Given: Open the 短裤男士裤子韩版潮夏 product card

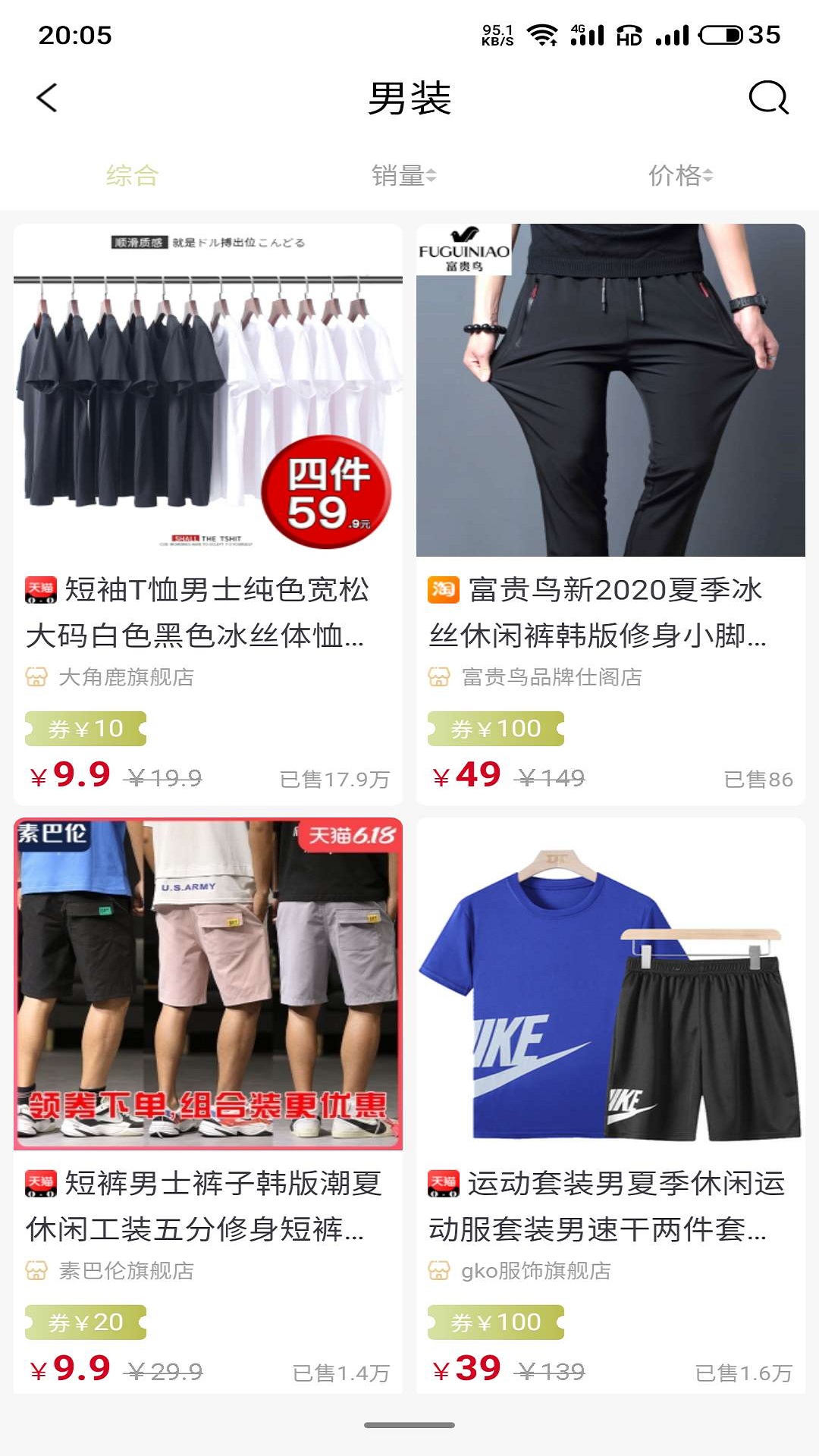Looking at the screenshot, I should [208, 1107].
